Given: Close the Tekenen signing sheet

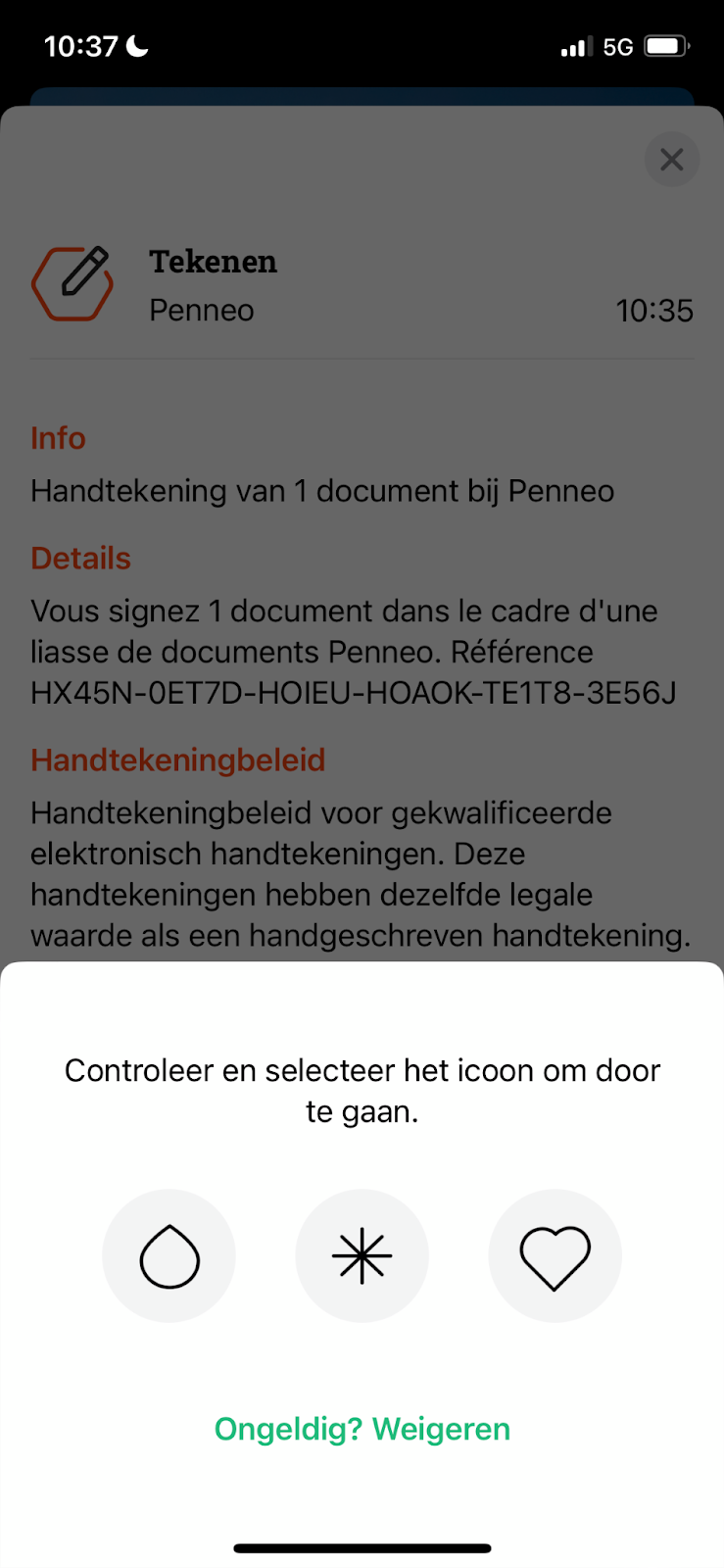Looking at the screenshot, I should point(671,160).
